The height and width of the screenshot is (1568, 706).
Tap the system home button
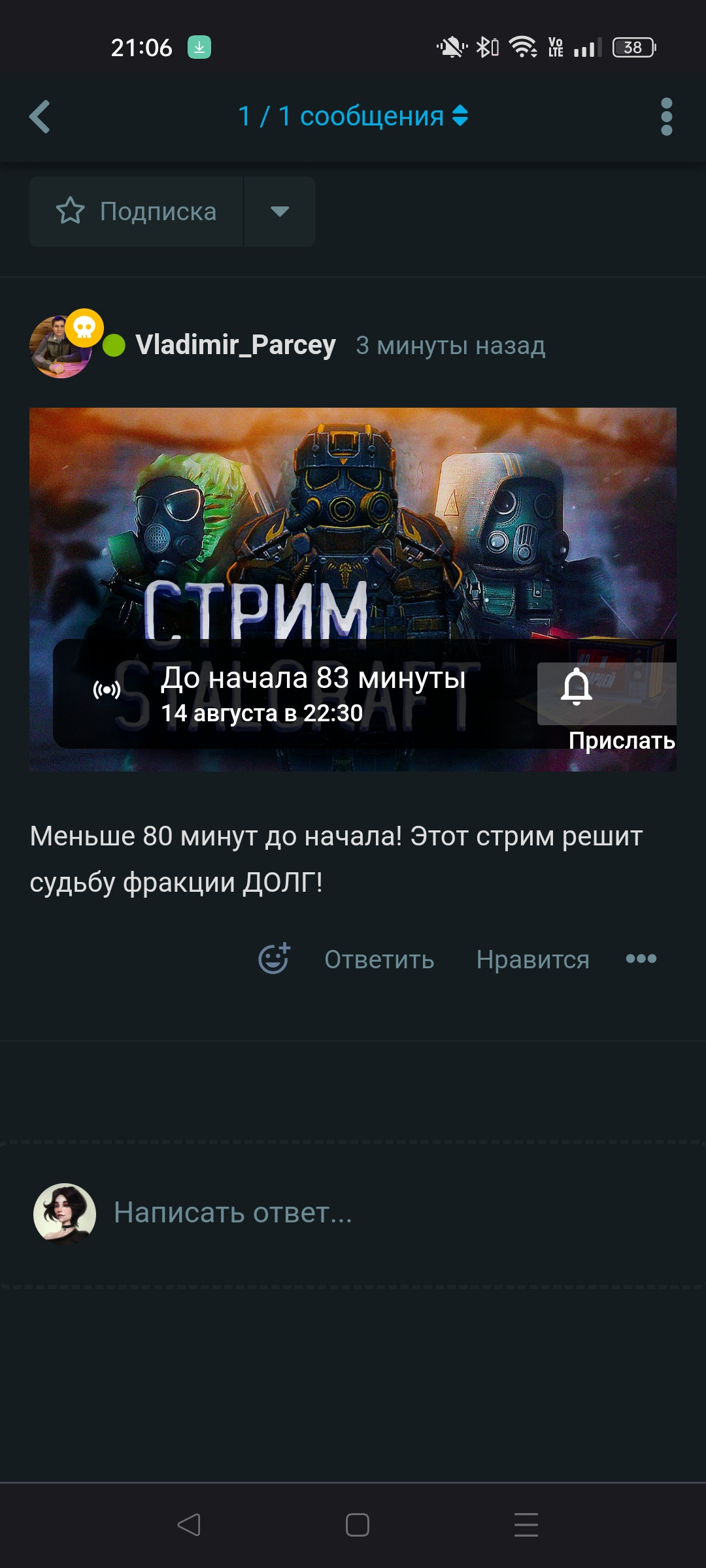[357, 1525]
